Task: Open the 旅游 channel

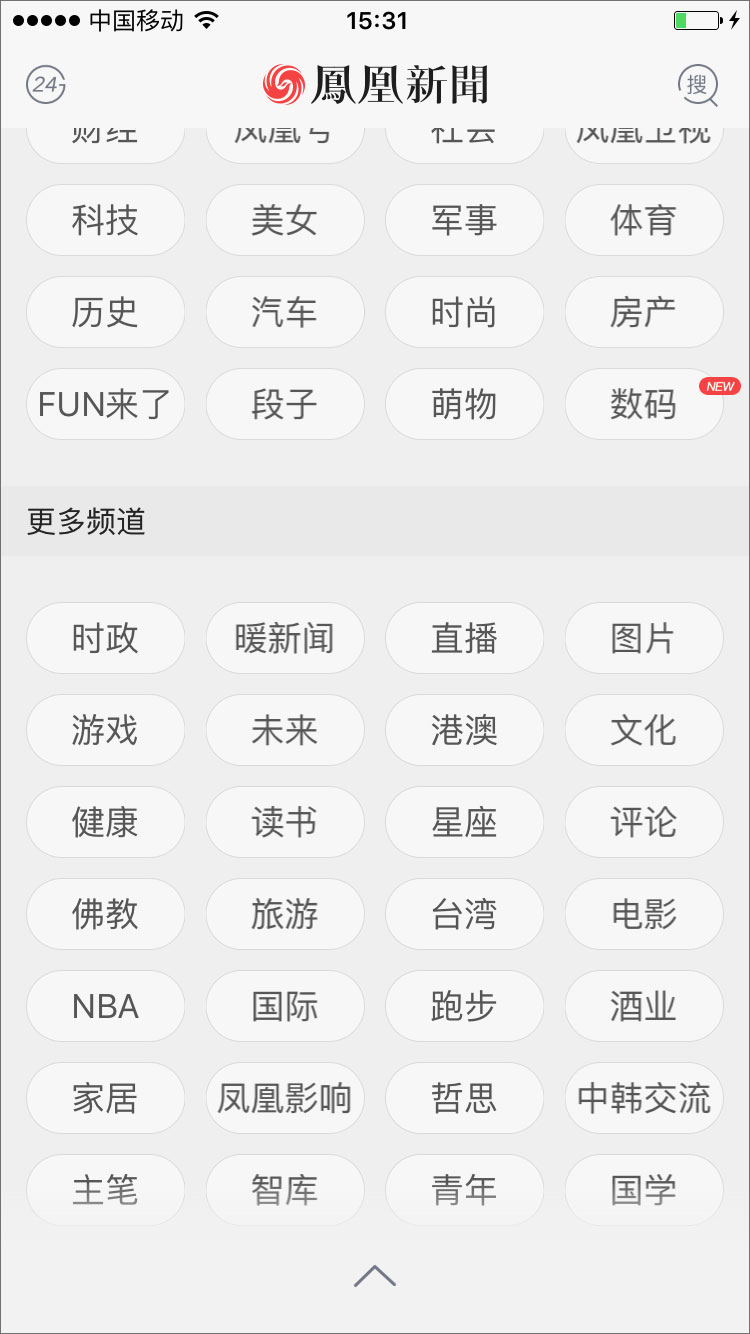Action: click(x=285, y=914)
